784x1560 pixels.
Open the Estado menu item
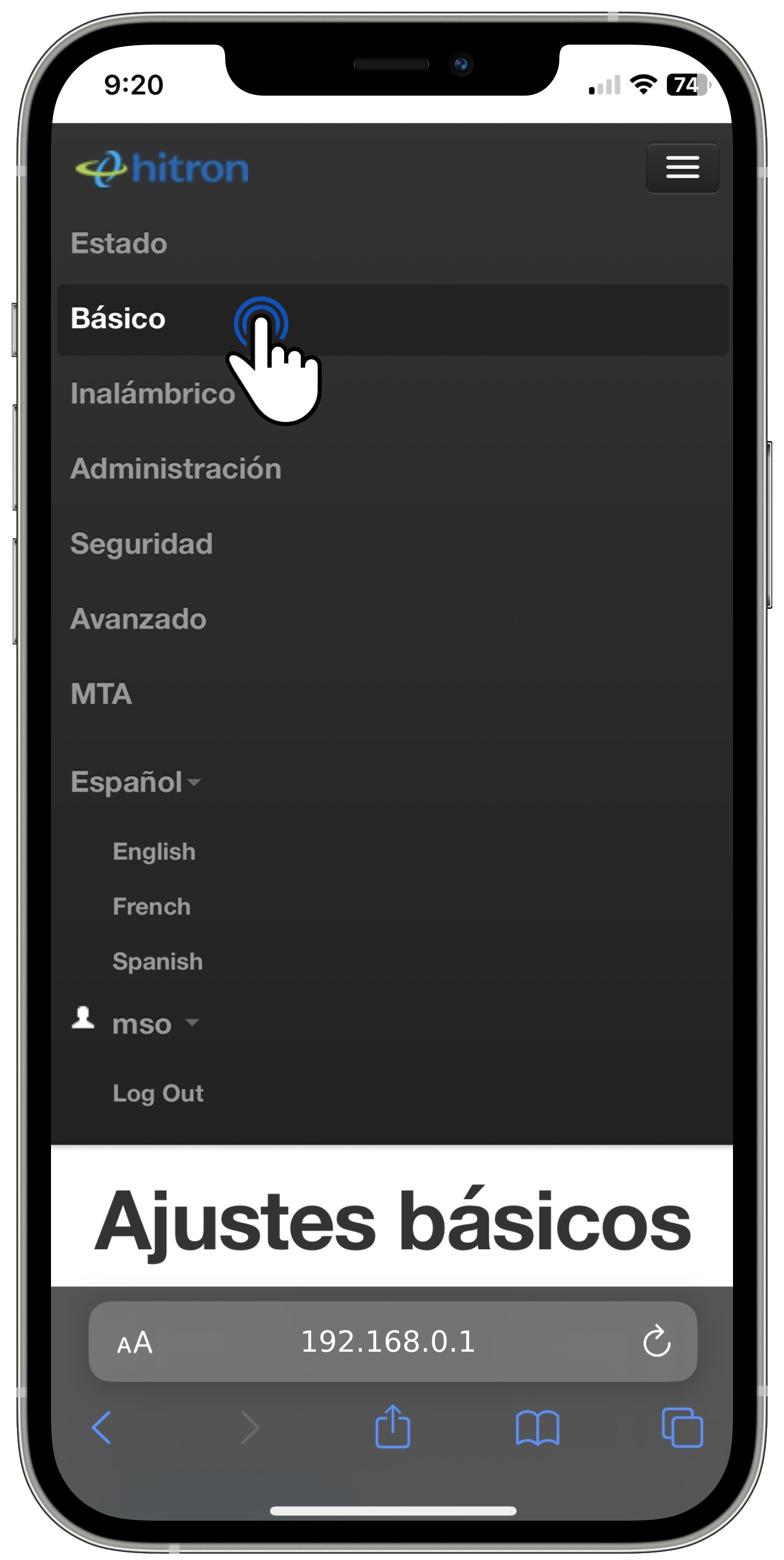(118, 243)
